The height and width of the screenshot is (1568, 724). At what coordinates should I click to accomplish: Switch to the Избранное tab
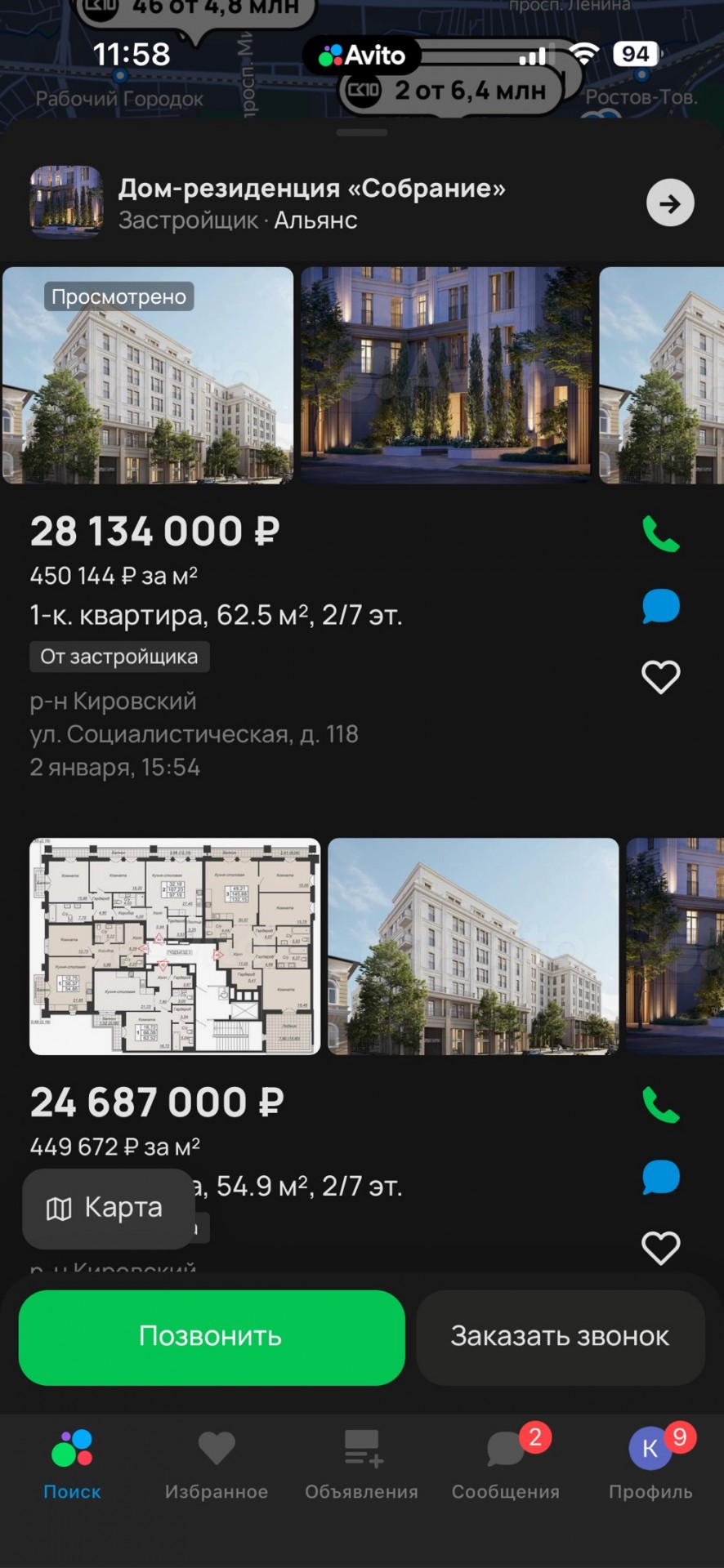tap(217, 1464)
